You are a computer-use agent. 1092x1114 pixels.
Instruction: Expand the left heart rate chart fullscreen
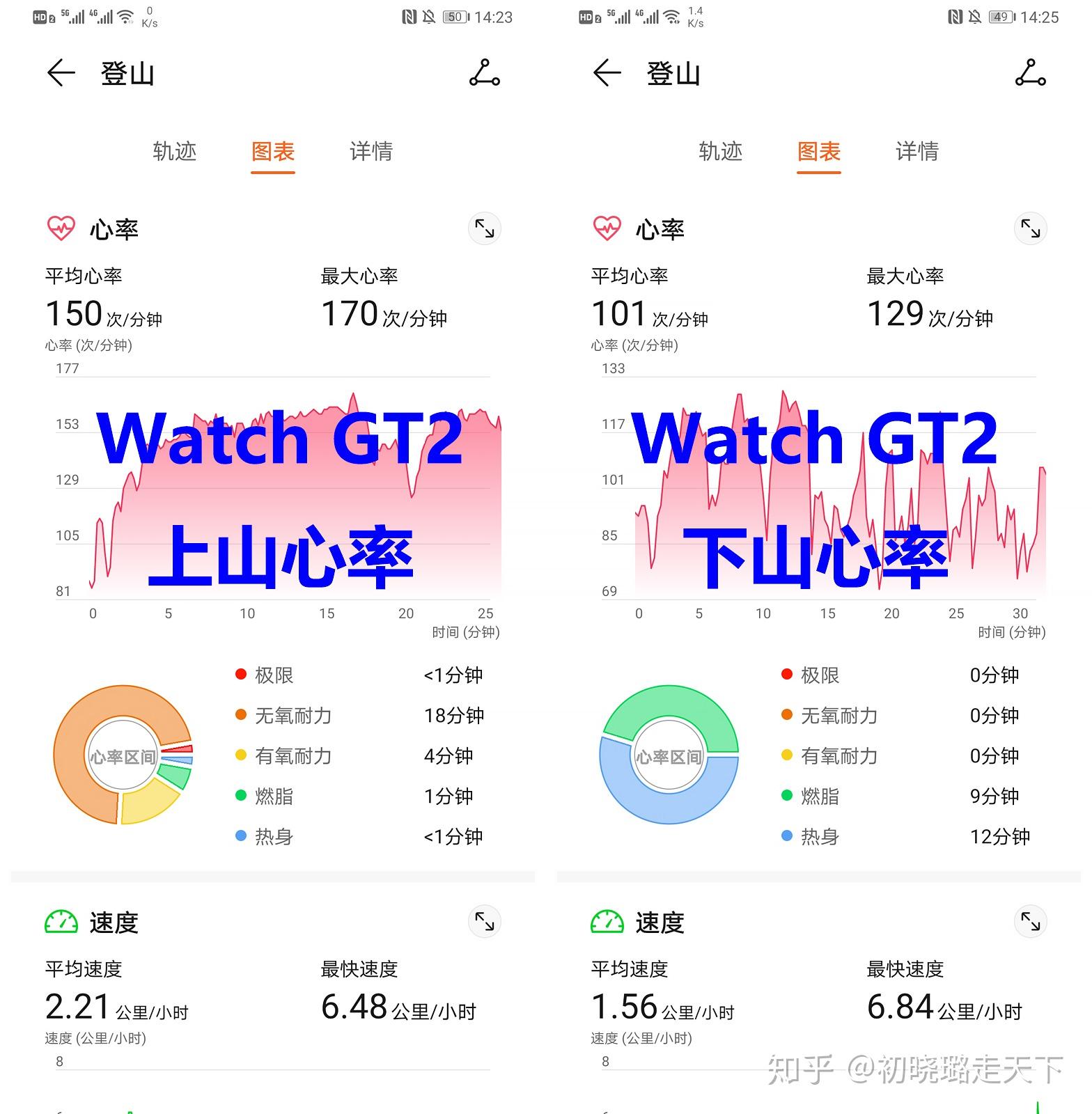(x=484, y=228)
